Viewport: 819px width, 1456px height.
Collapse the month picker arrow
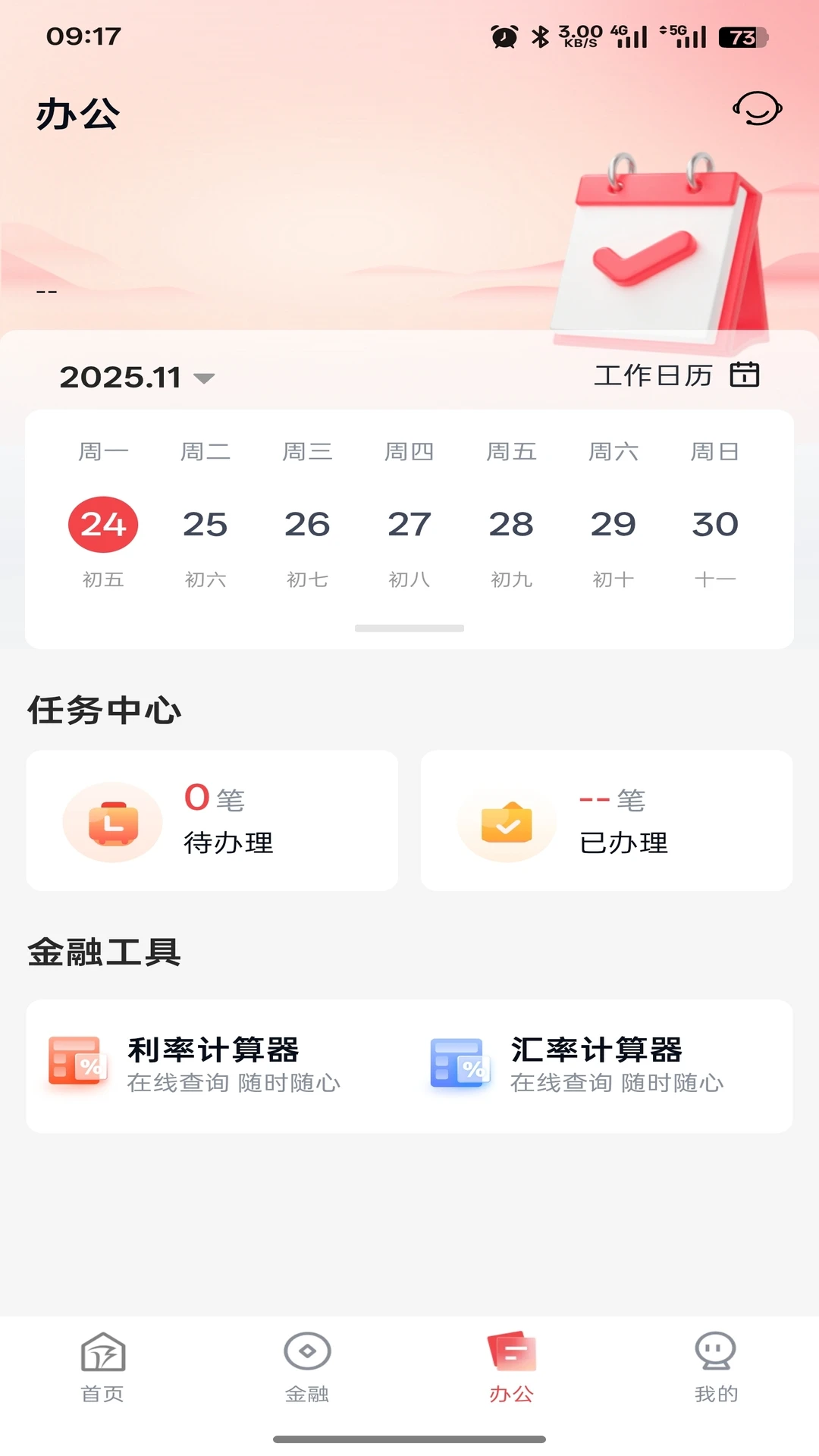pyautogui.click(x=205, y=379)
